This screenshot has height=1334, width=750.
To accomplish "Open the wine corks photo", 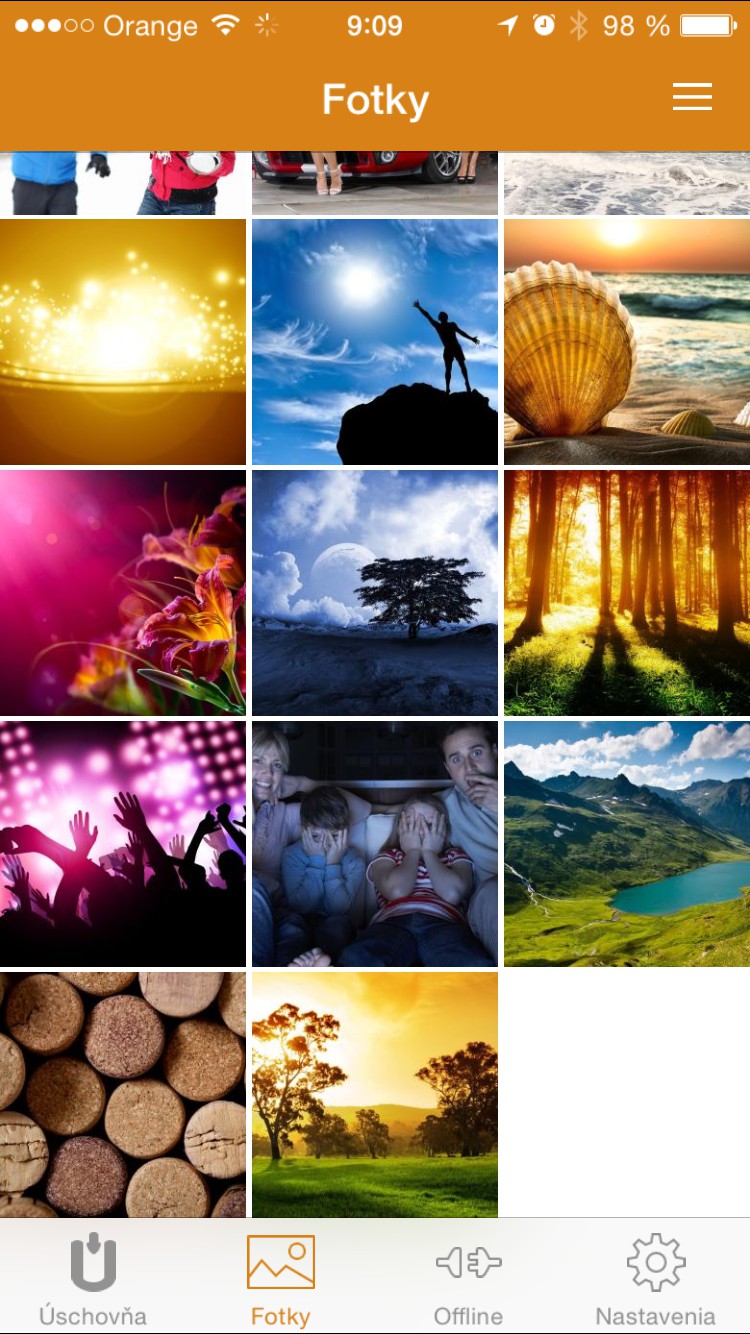I will point(123,1094).
